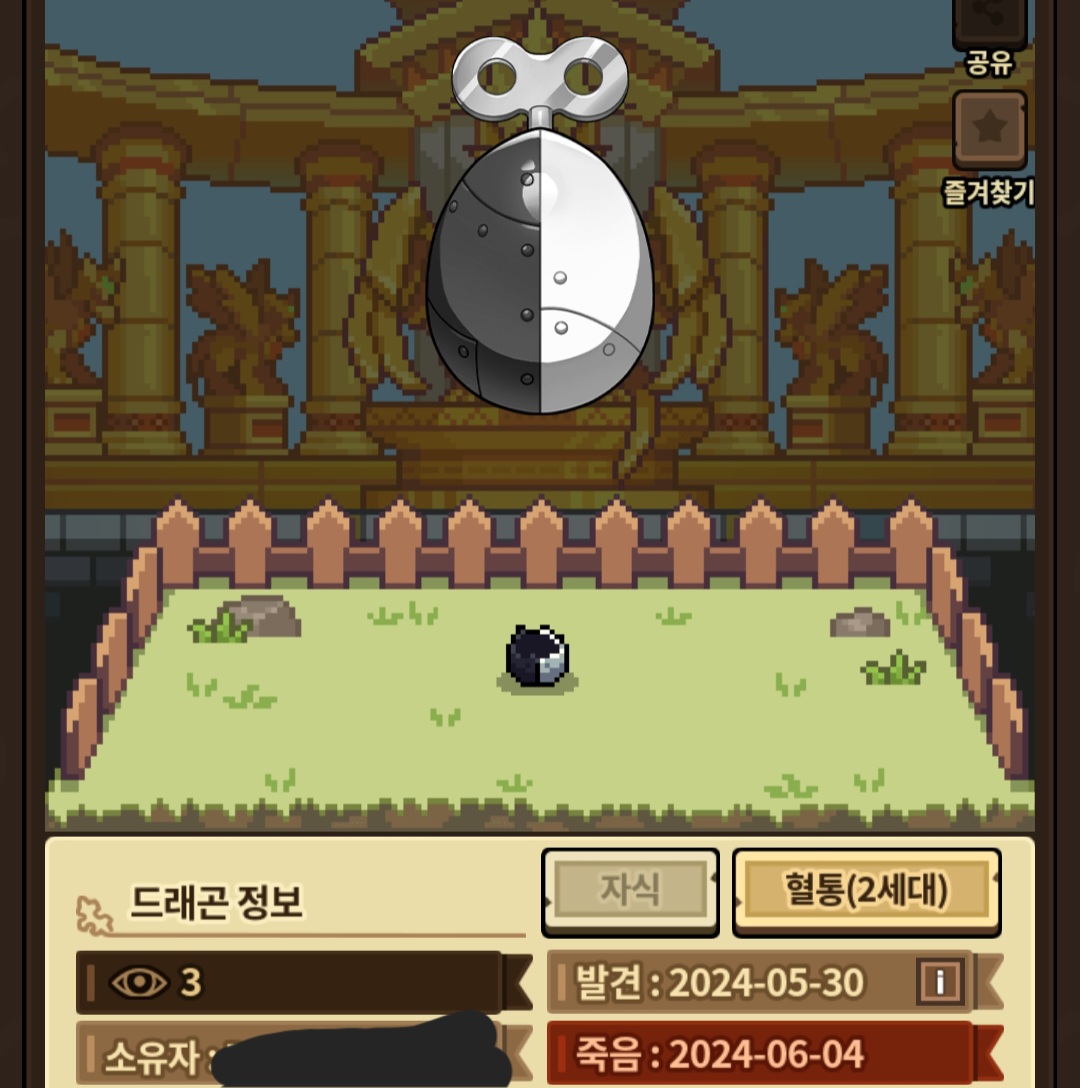
Task: Open the 자식 offspring tab
Action: pos(630,891)
